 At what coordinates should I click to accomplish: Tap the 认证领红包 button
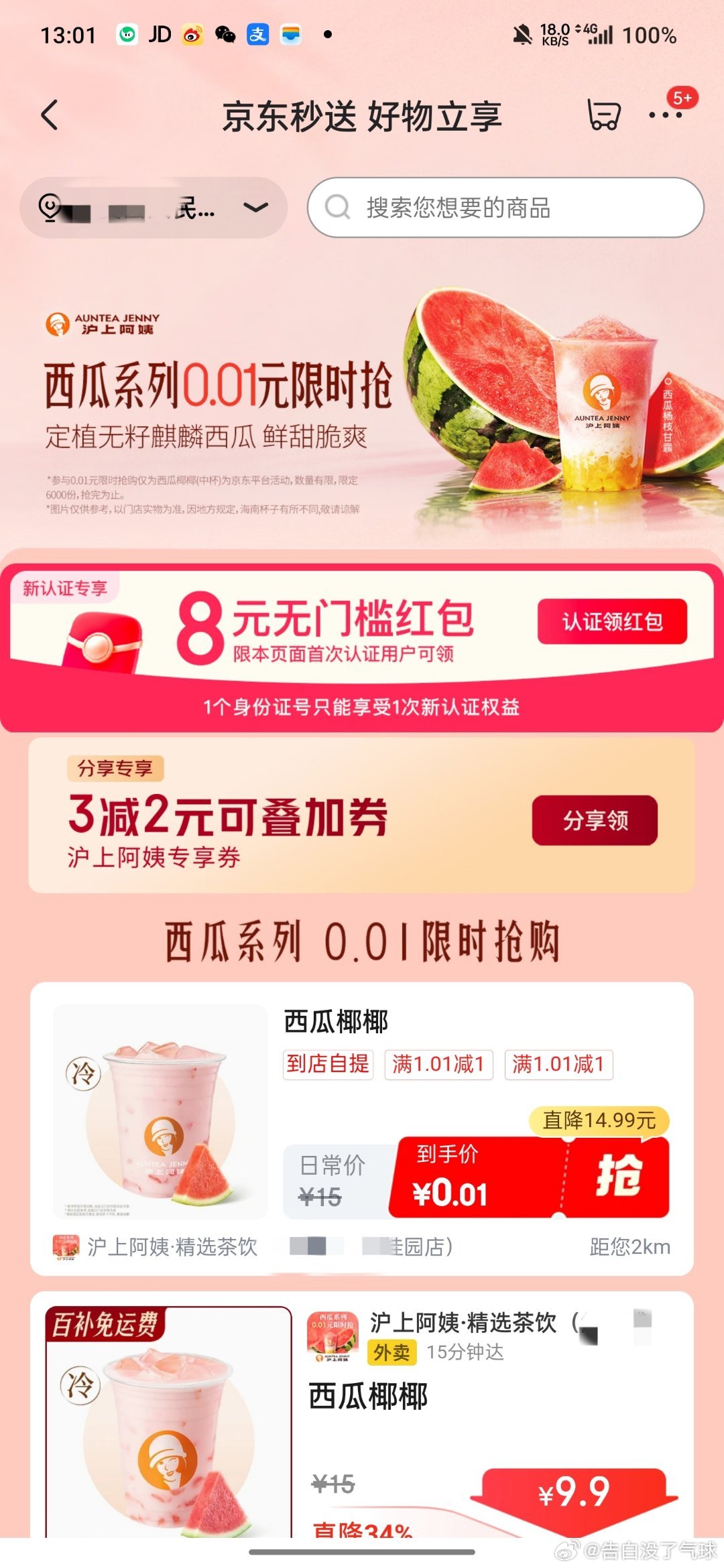pyautogui.click(x=612, y=621)
